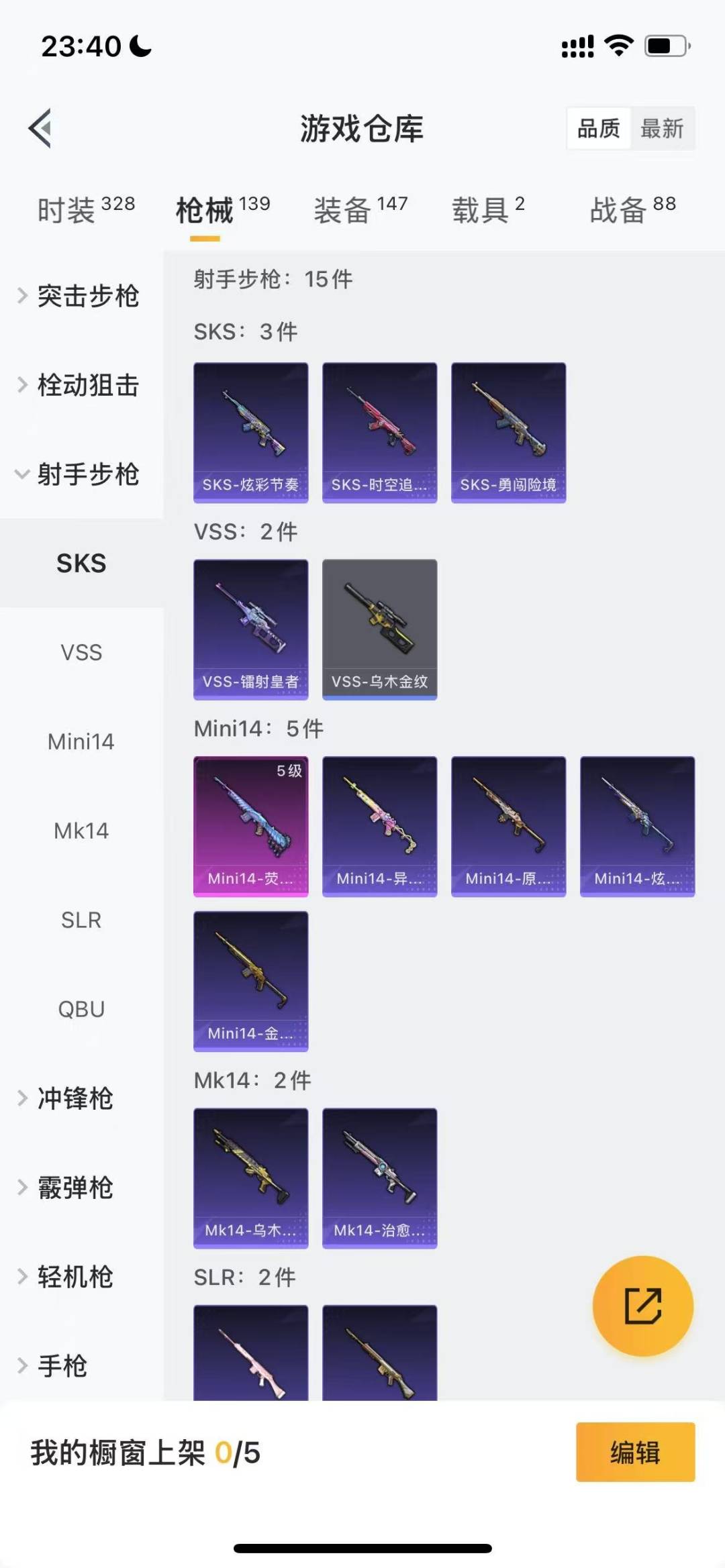Open the SKS-炫彩节奏 skin
The height and width of the screenshot is (1568, 725).
(251, 433)
